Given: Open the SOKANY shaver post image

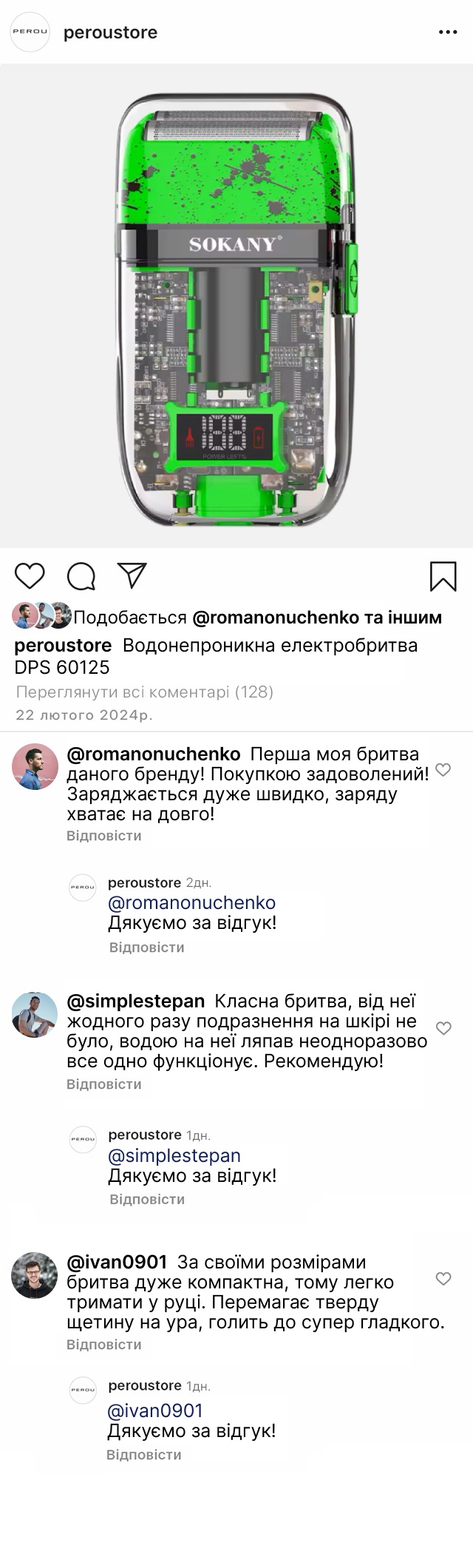Looking at the screenshot, I should point(236,305).
